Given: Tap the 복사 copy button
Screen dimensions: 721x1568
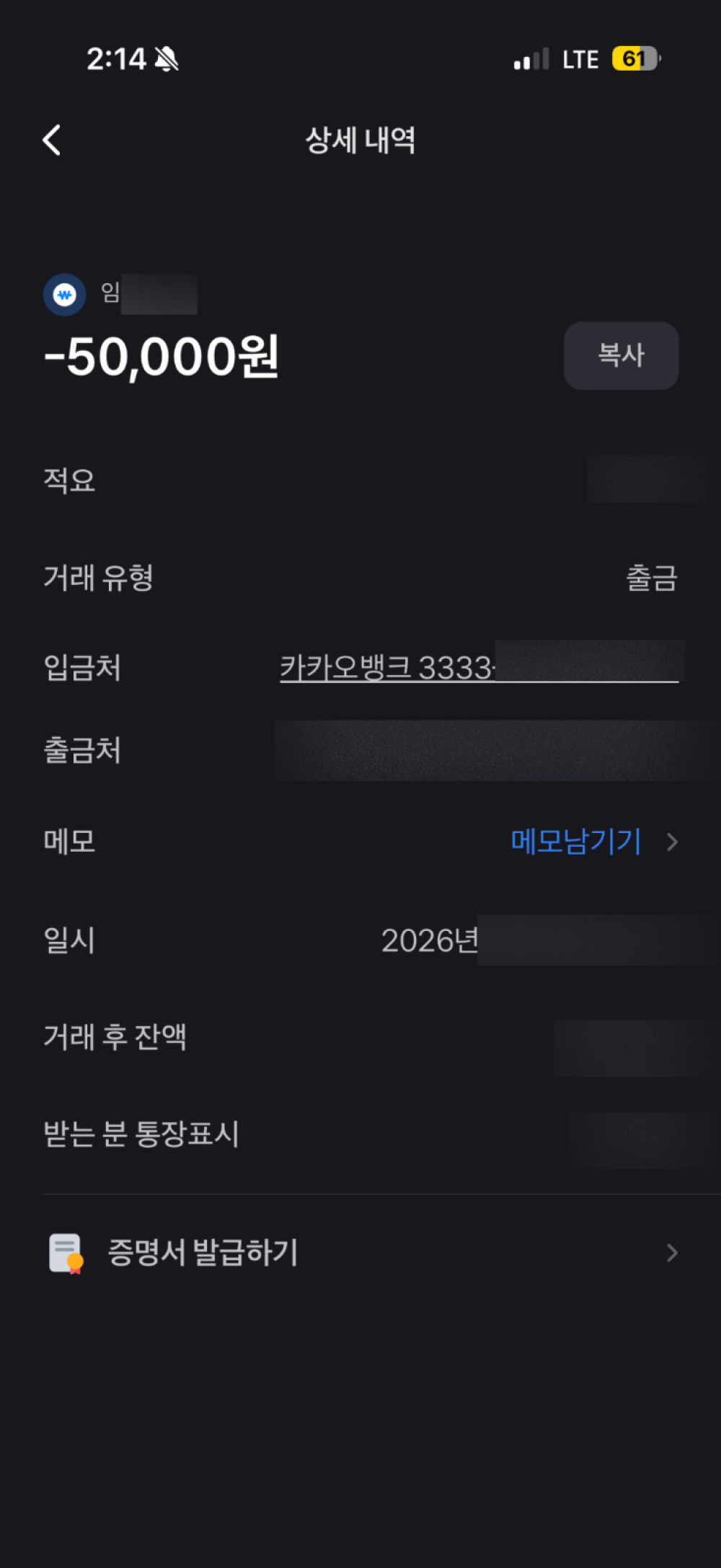Looking at the screenshot, I should 621,355.
